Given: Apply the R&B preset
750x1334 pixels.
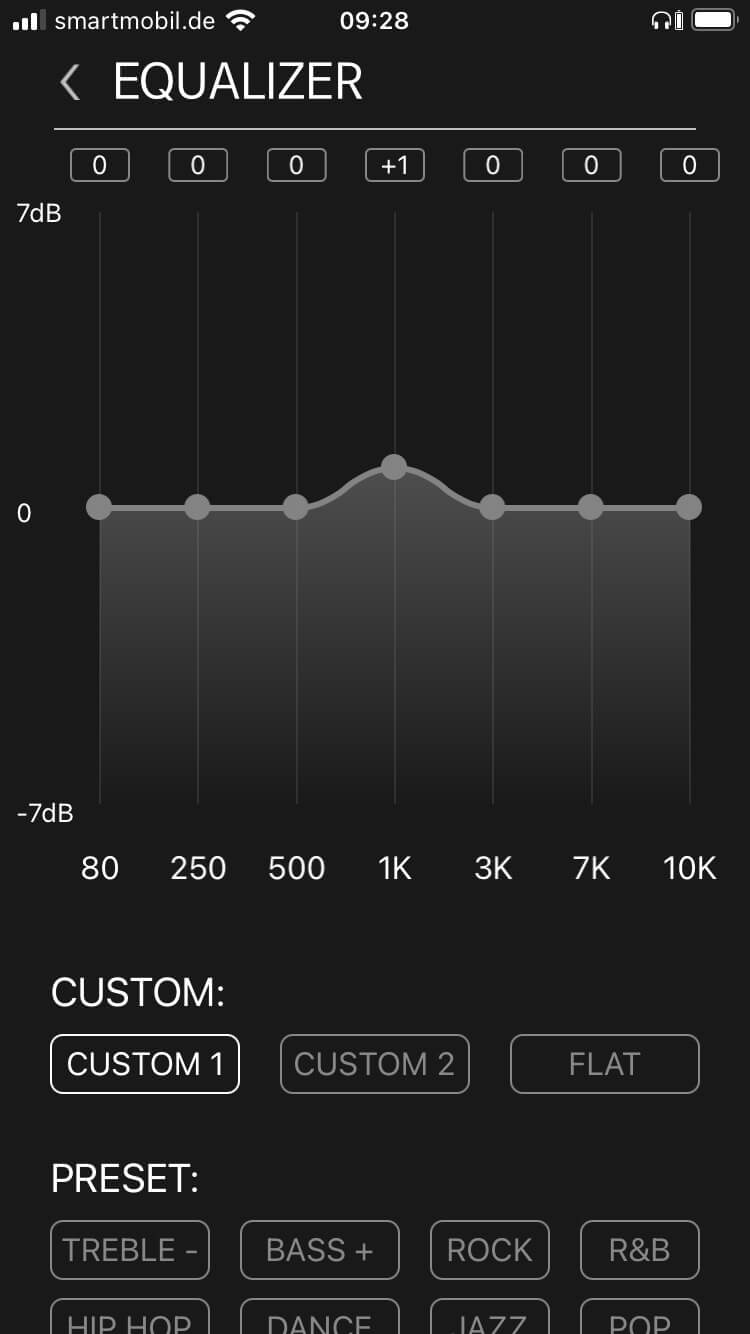Looking at the screenshot, I should (x=639, y=1250).
